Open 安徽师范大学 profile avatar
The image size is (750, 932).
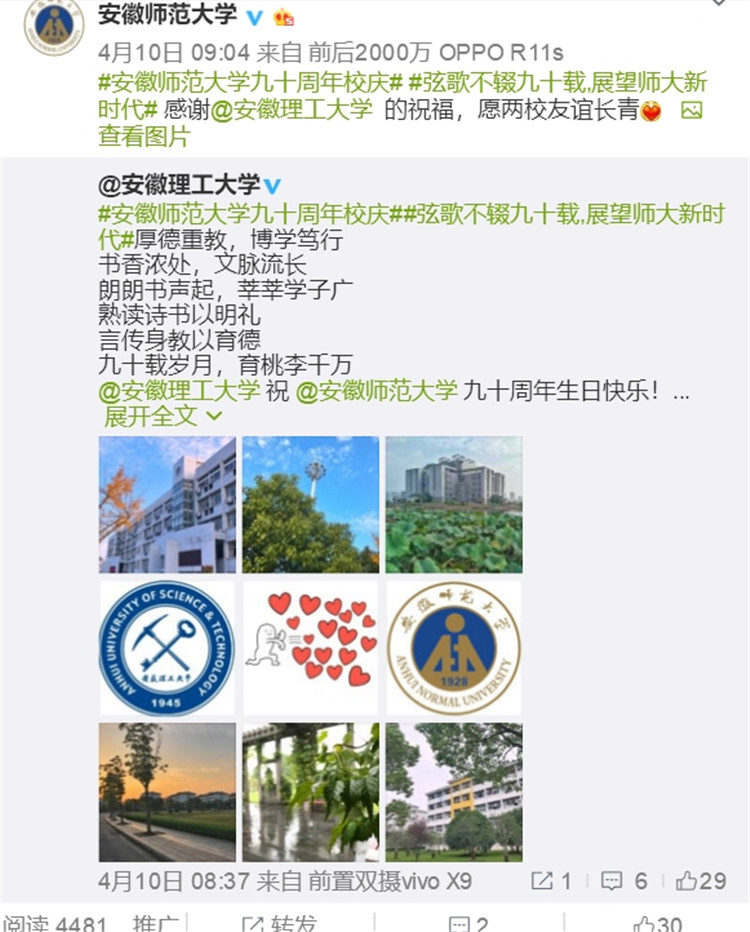(x=54, y=27)
